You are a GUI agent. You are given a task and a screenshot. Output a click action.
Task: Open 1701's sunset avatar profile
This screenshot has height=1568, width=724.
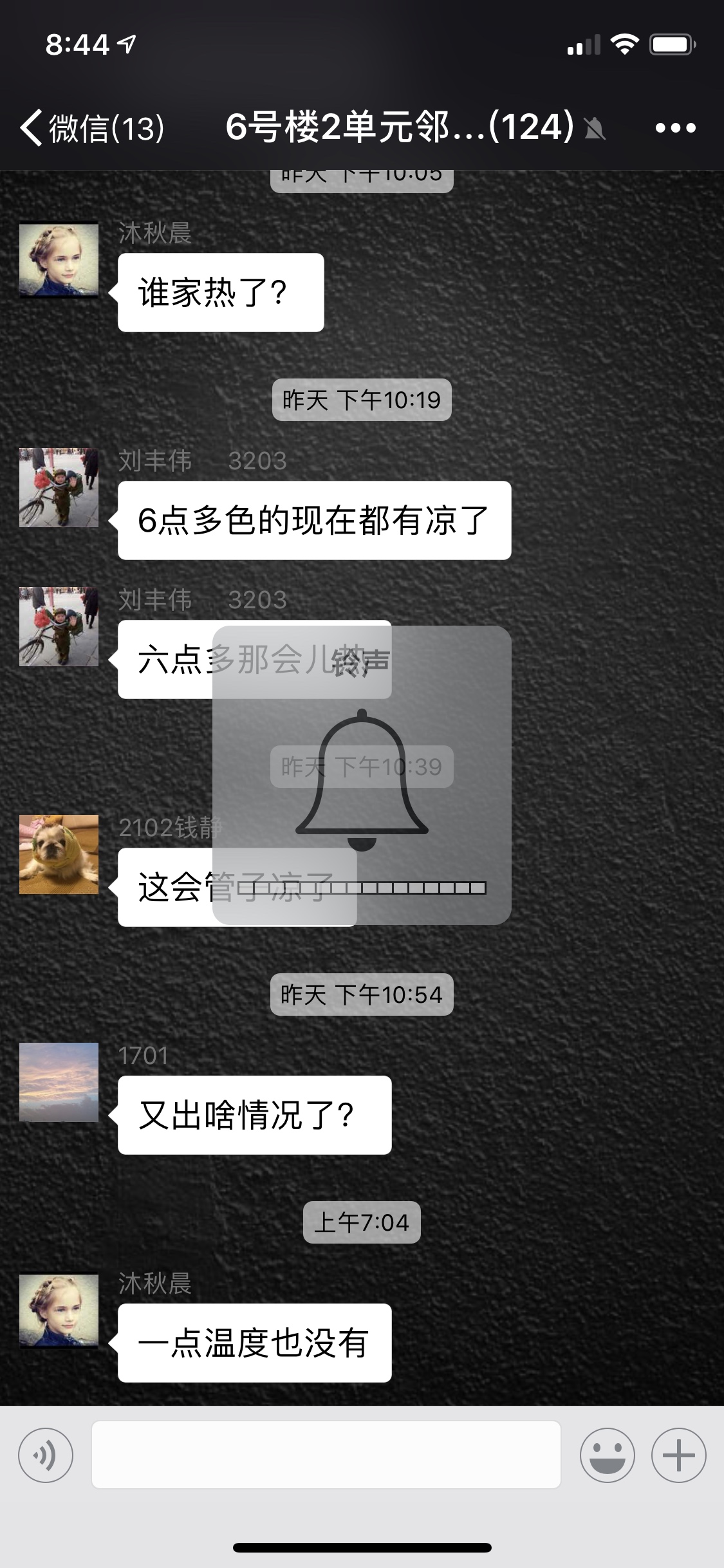click(59, 1083)
